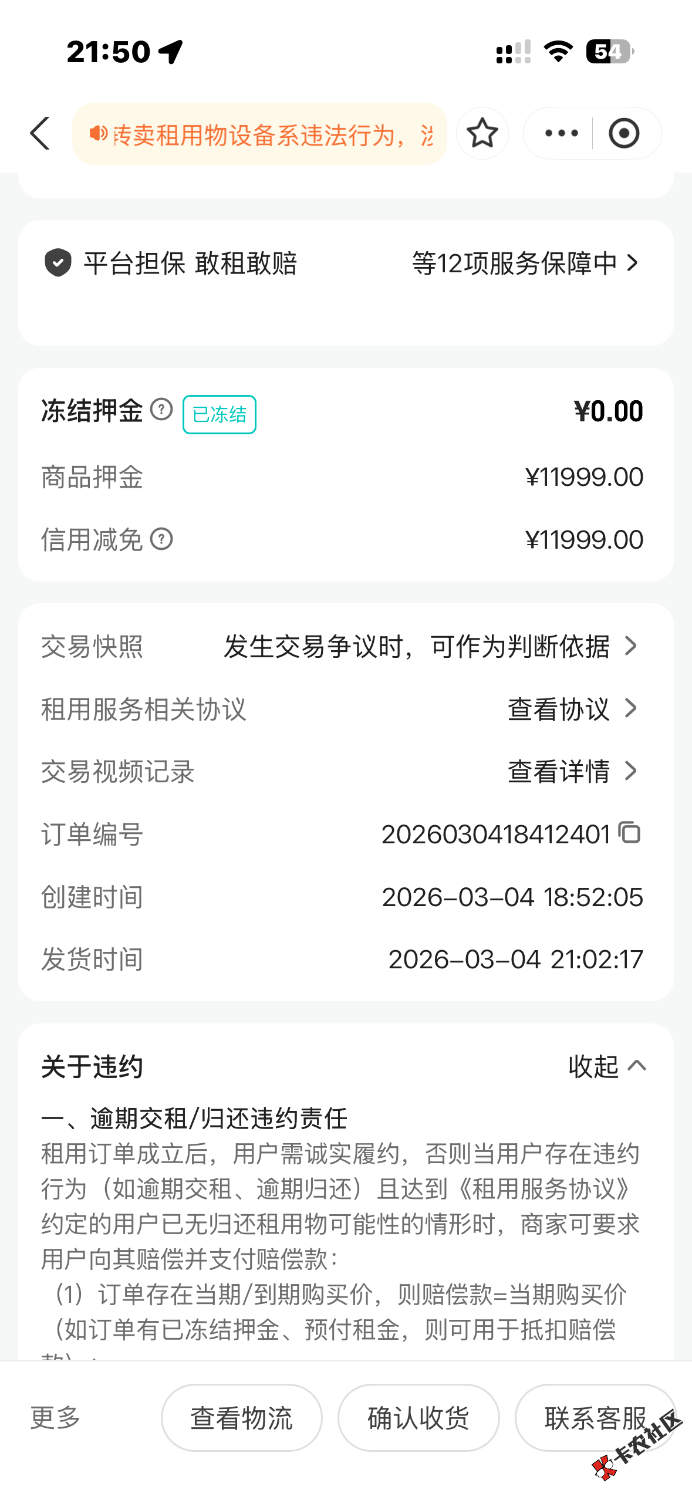Show help info for 冻结押金

161,409
